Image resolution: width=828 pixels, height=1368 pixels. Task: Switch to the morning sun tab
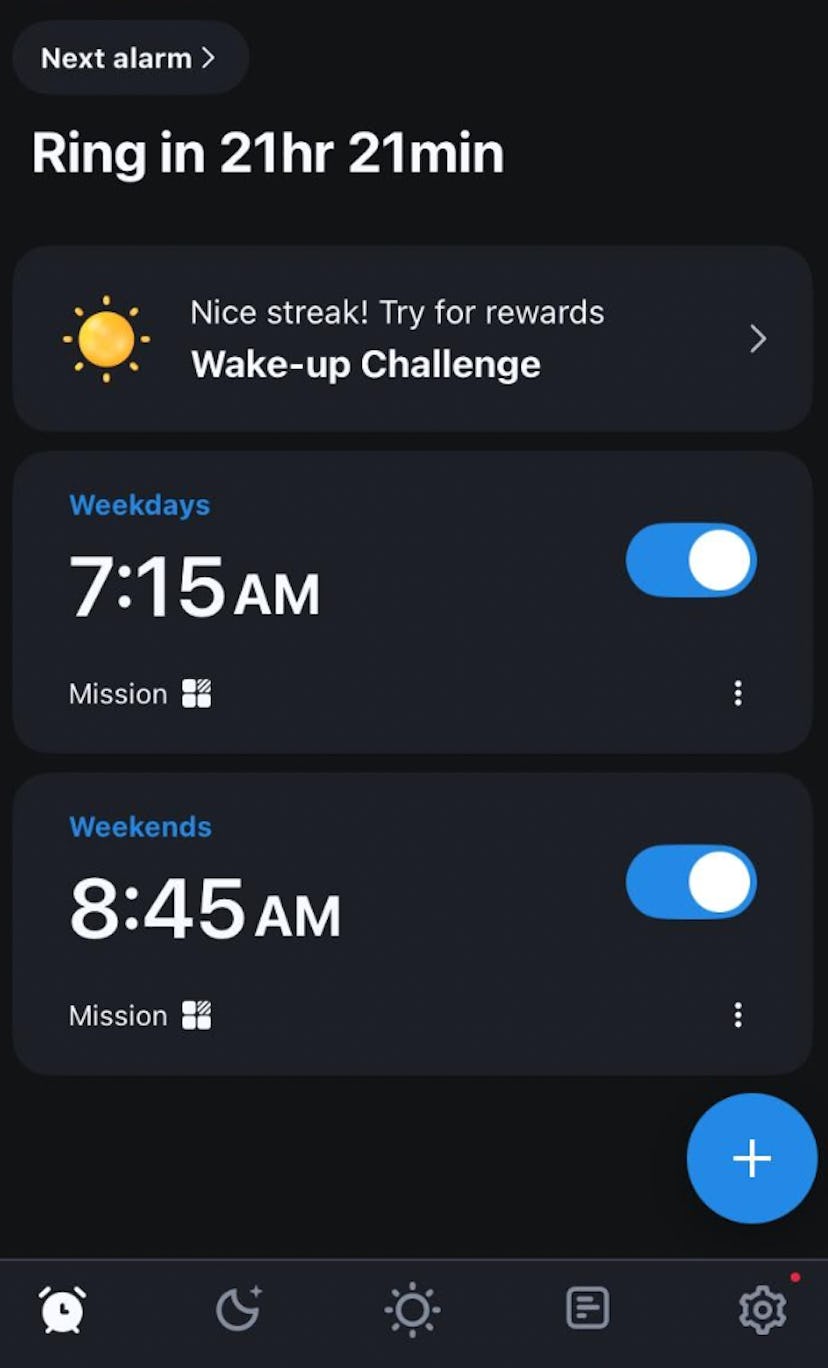[x=412, y=1308]
